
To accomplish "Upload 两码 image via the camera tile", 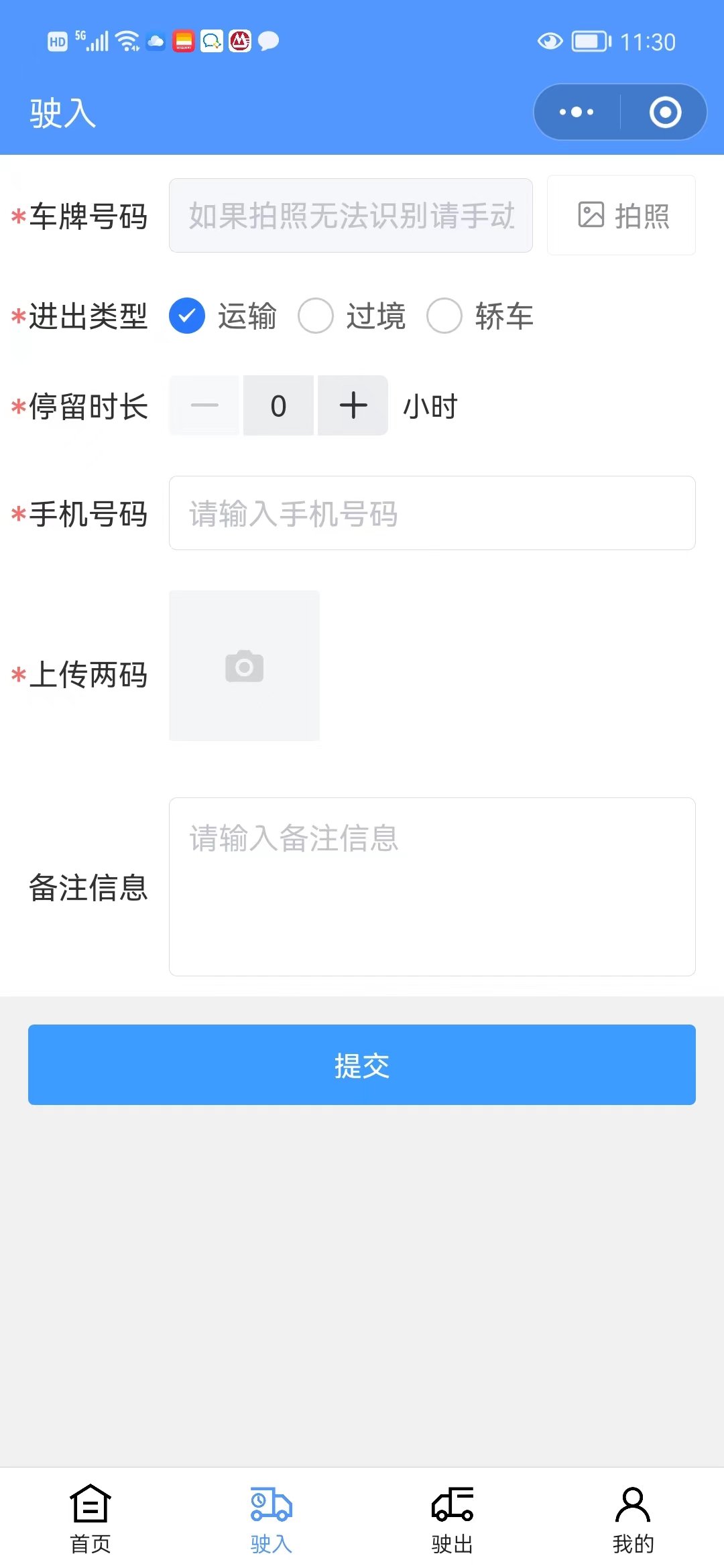I will tap(244, 666).
